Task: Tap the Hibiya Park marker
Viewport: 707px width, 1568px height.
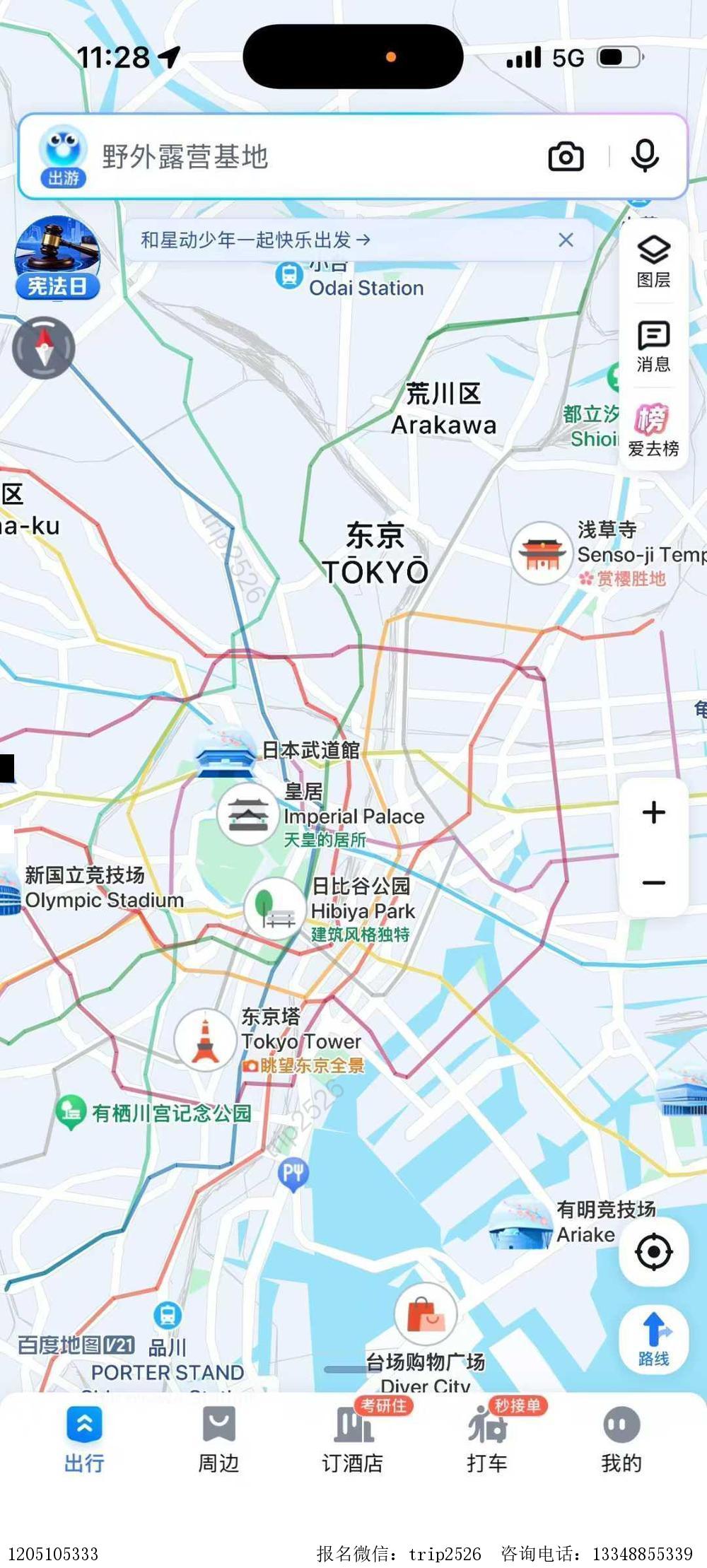Action: pos(273,910)
